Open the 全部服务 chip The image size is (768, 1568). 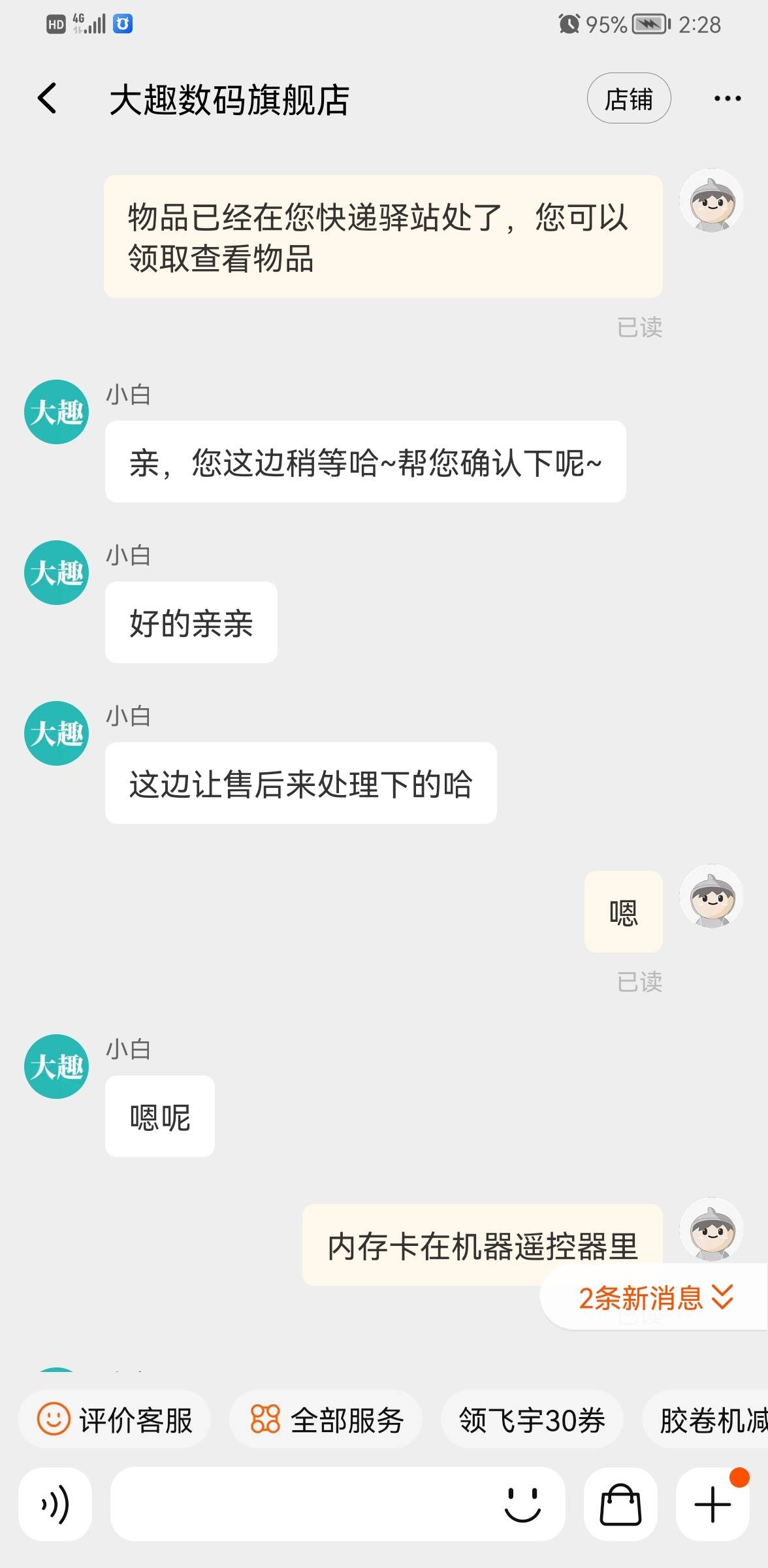click(327, 1420)
